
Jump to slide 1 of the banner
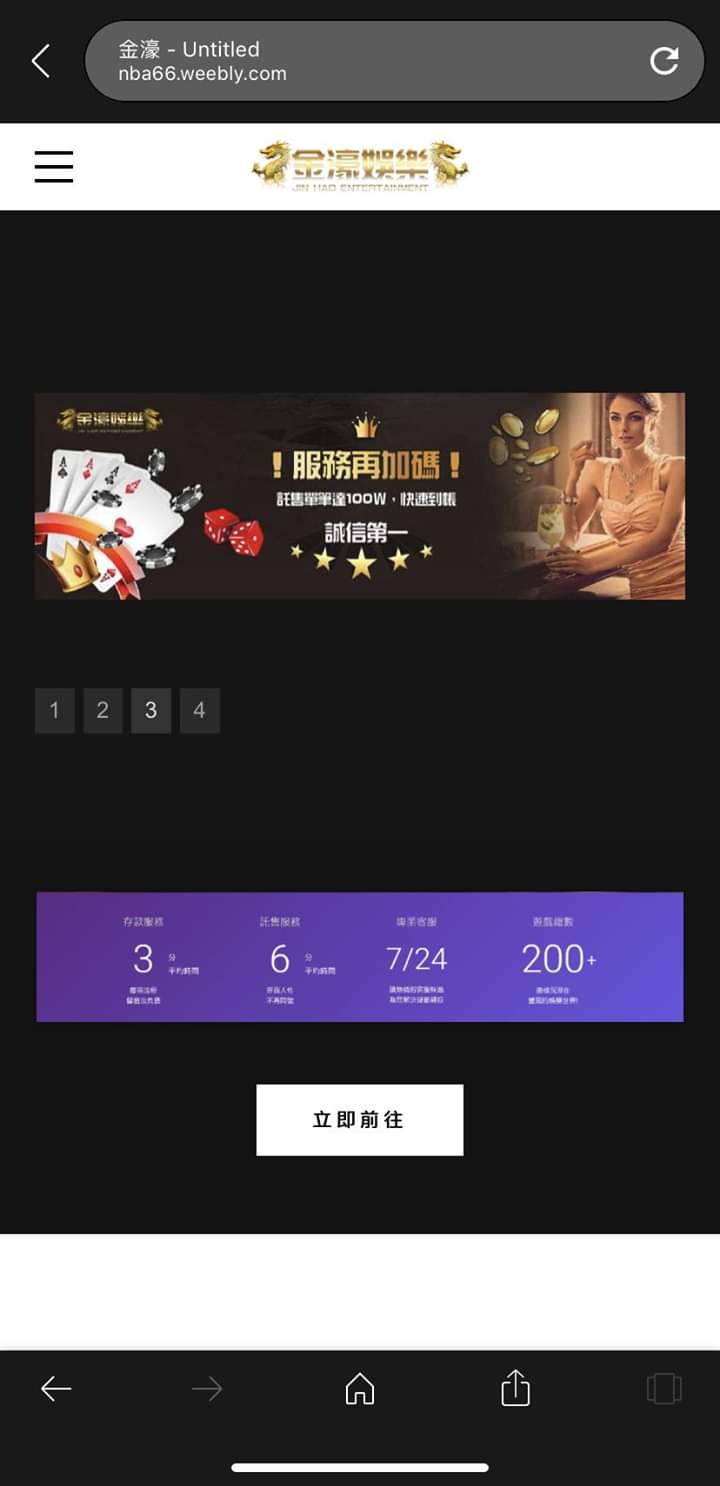(54, 710)
